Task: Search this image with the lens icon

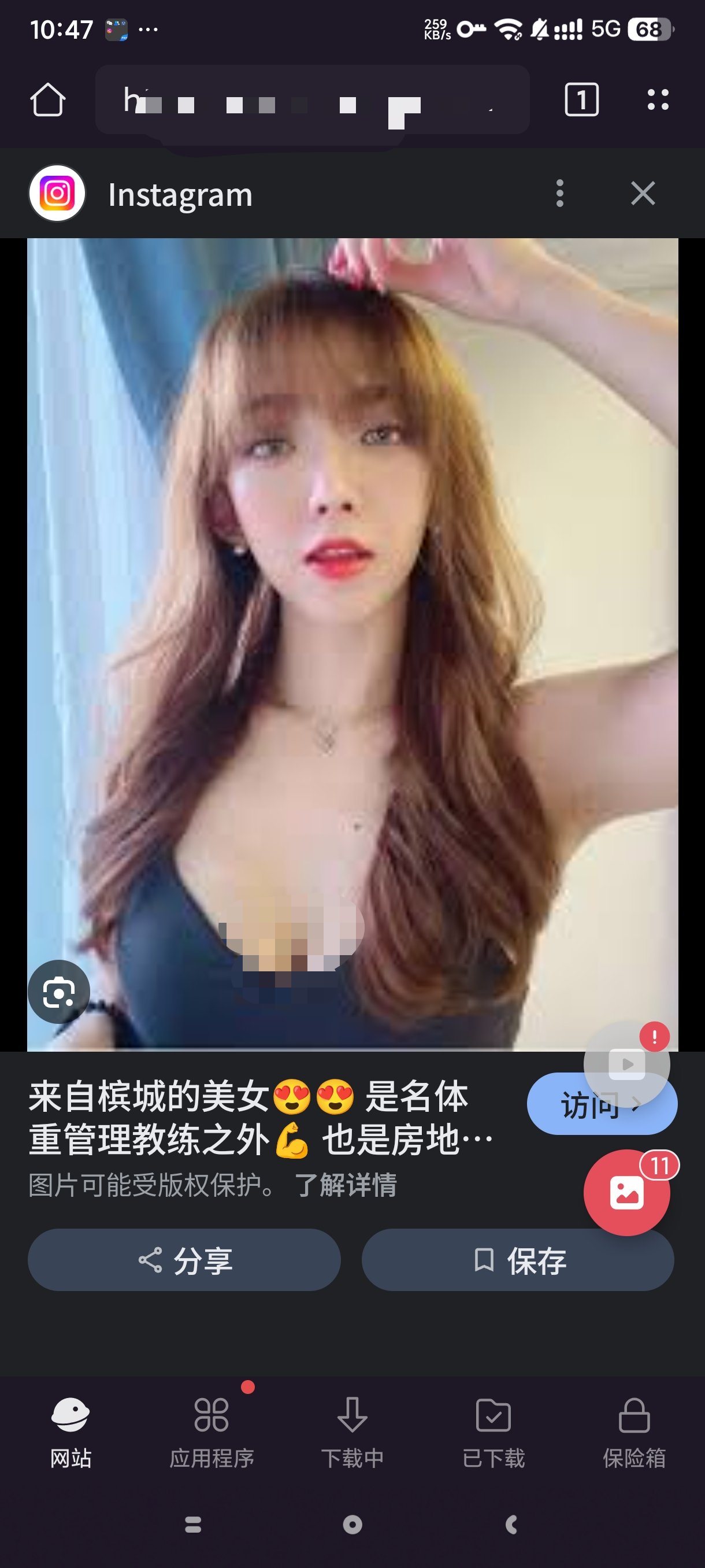Action: pyautogui.click(x=59, y=992)
